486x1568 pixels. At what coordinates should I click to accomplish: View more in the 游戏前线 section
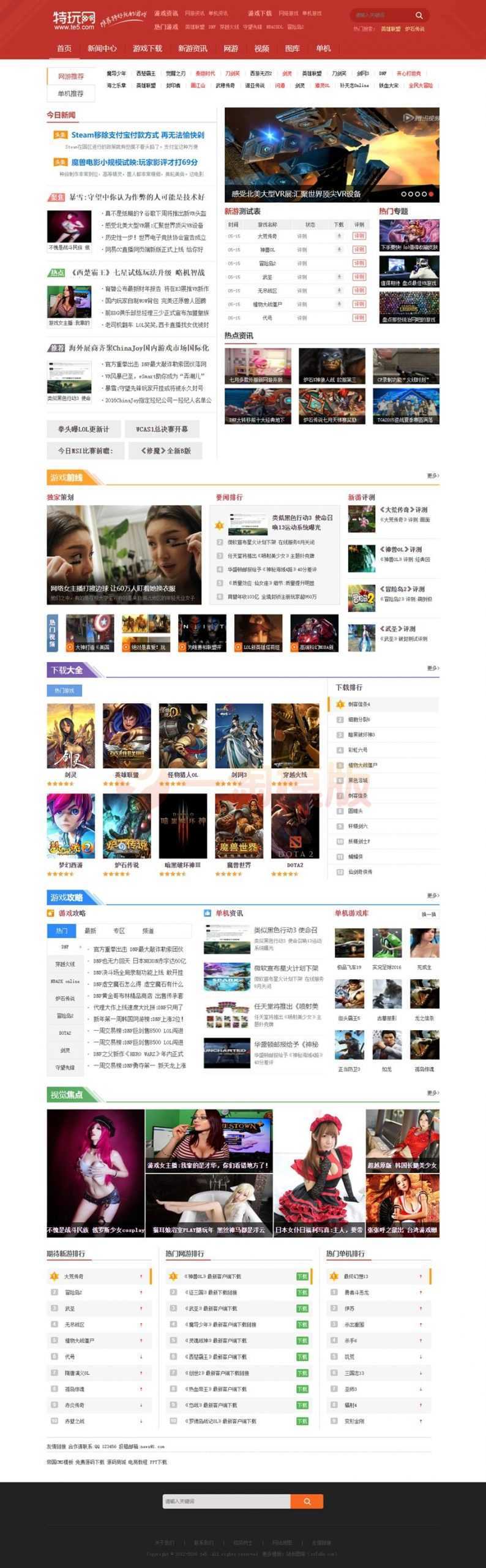coord(433,475)
